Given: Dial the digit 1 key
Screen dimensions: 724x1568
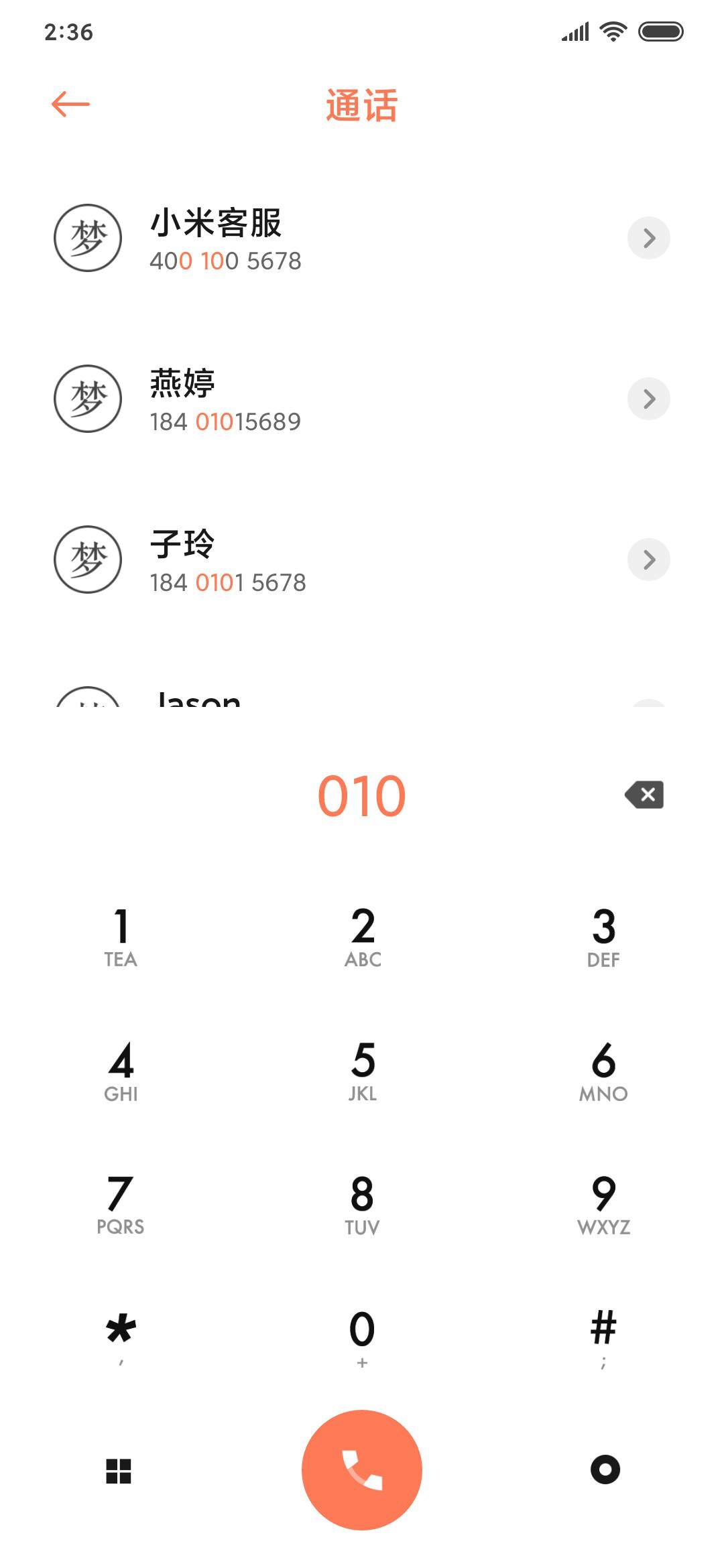Looking at the screenshot, I should [121, 937].
